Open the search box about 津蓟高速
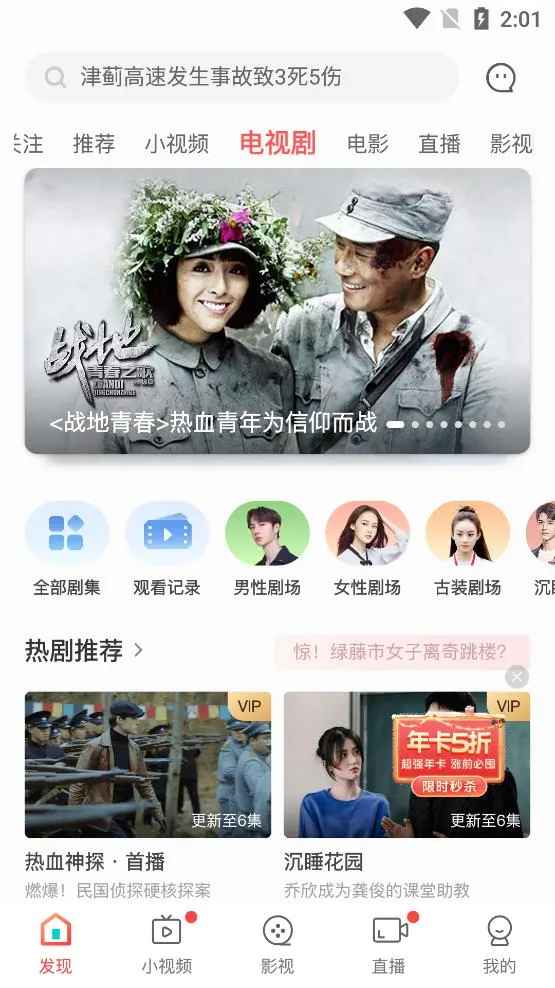 [x=242, y=78]
